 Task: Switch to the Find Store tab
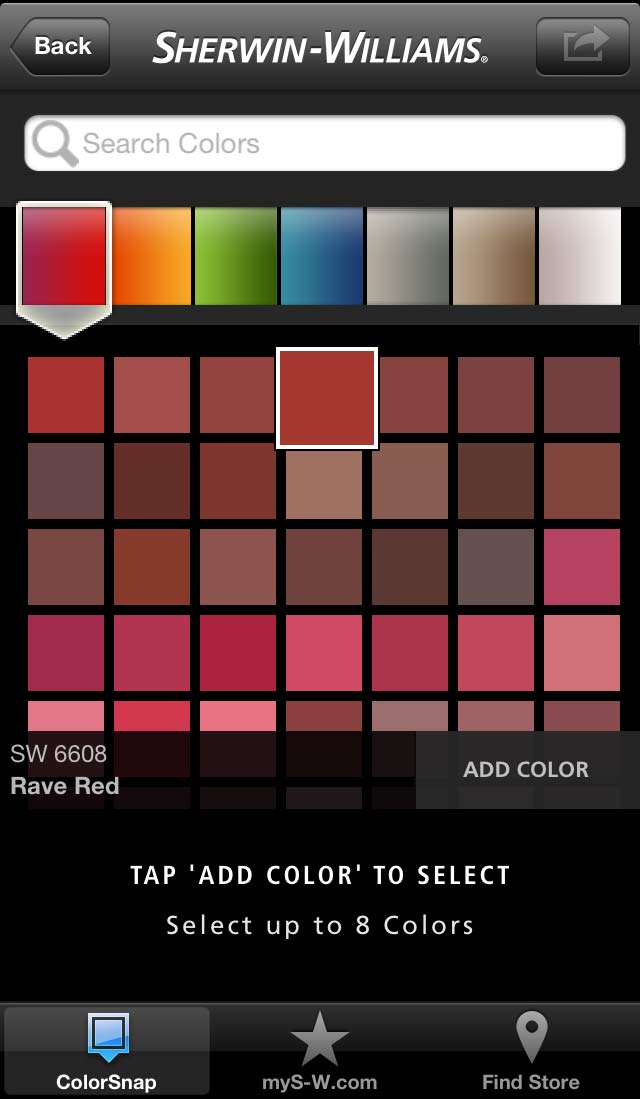click(x=530, y=1051)
